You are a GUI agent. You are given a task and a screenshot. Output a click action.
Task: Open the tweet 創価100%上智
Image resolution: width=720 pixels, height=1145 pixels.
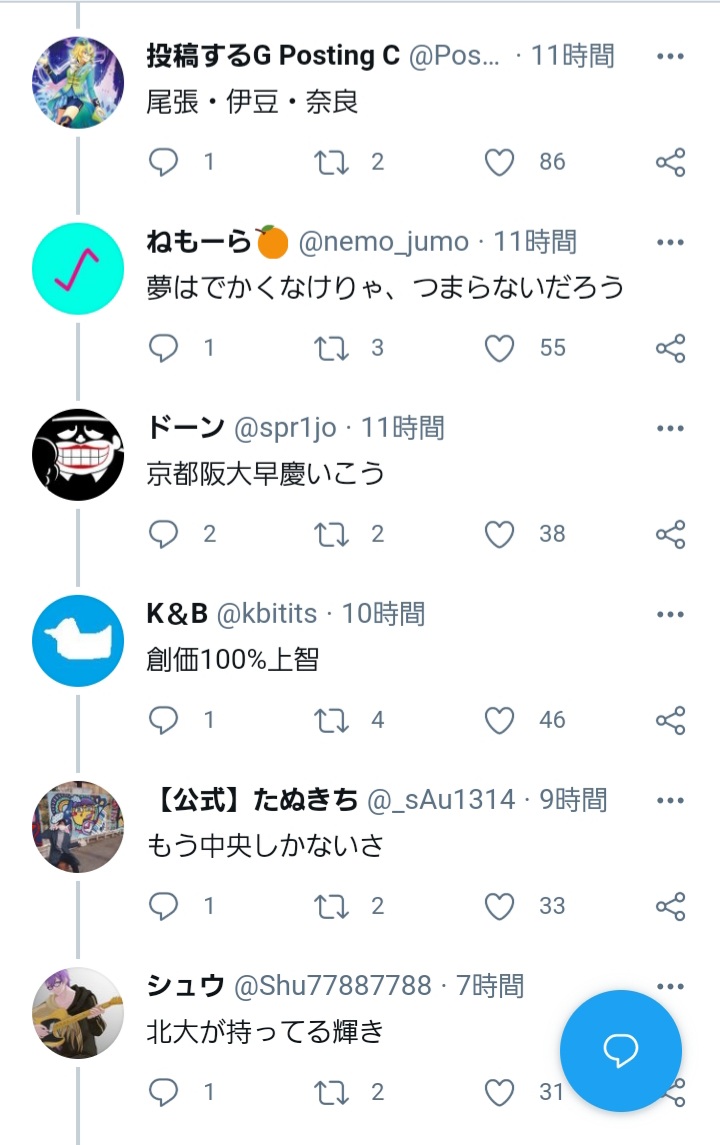point(232,660)
